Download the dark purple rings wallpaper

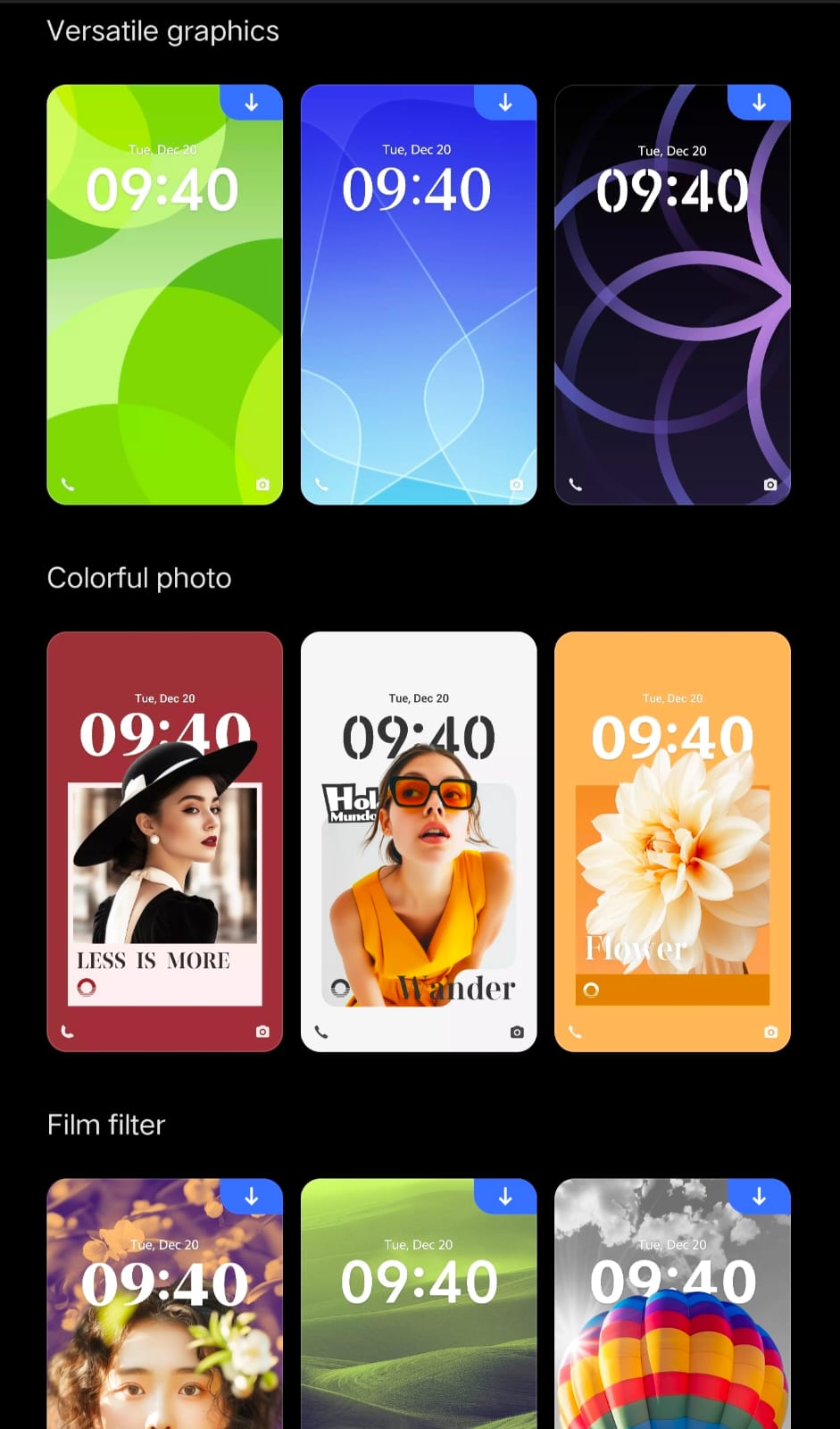pyautogui.click(x=759, y=103)
